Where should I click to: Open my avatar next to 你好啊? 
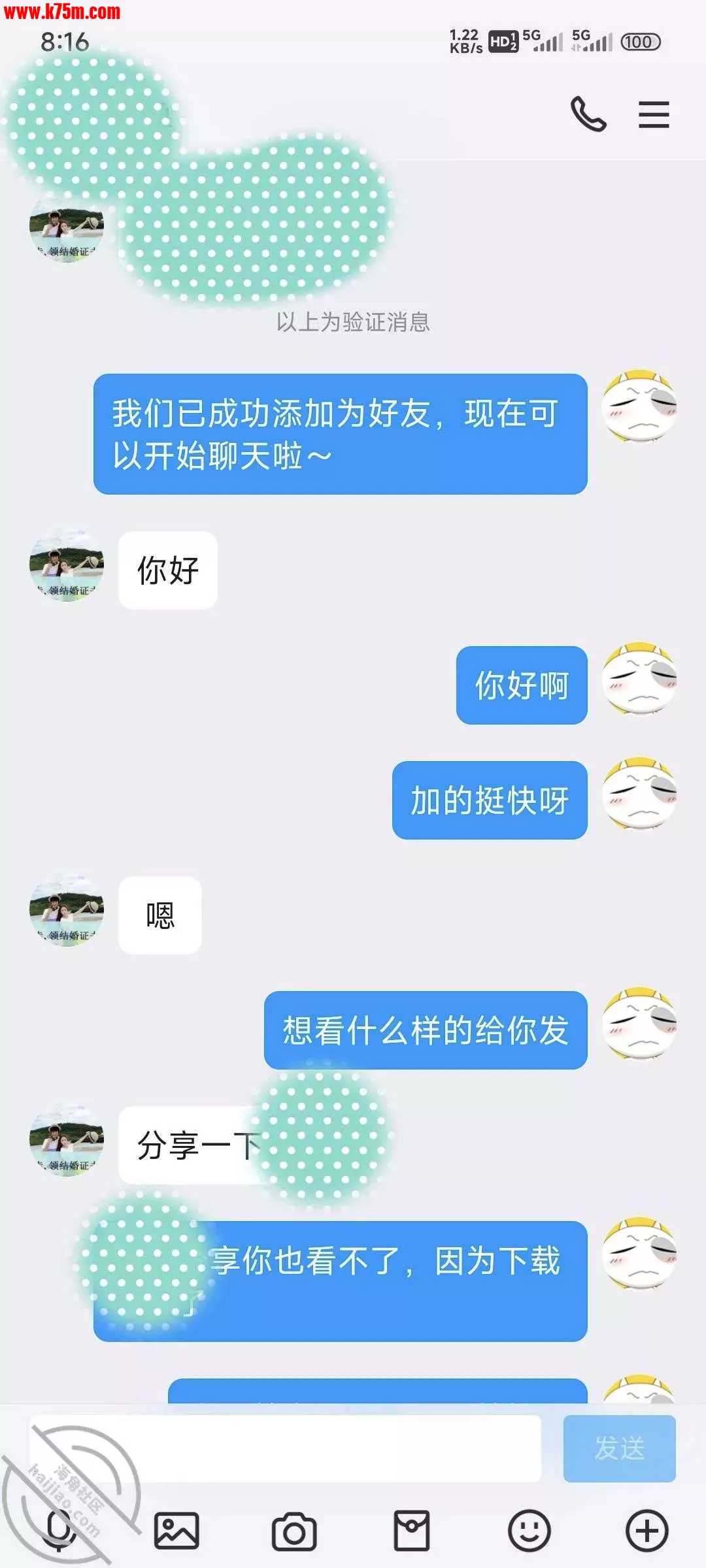coord(639,679)
